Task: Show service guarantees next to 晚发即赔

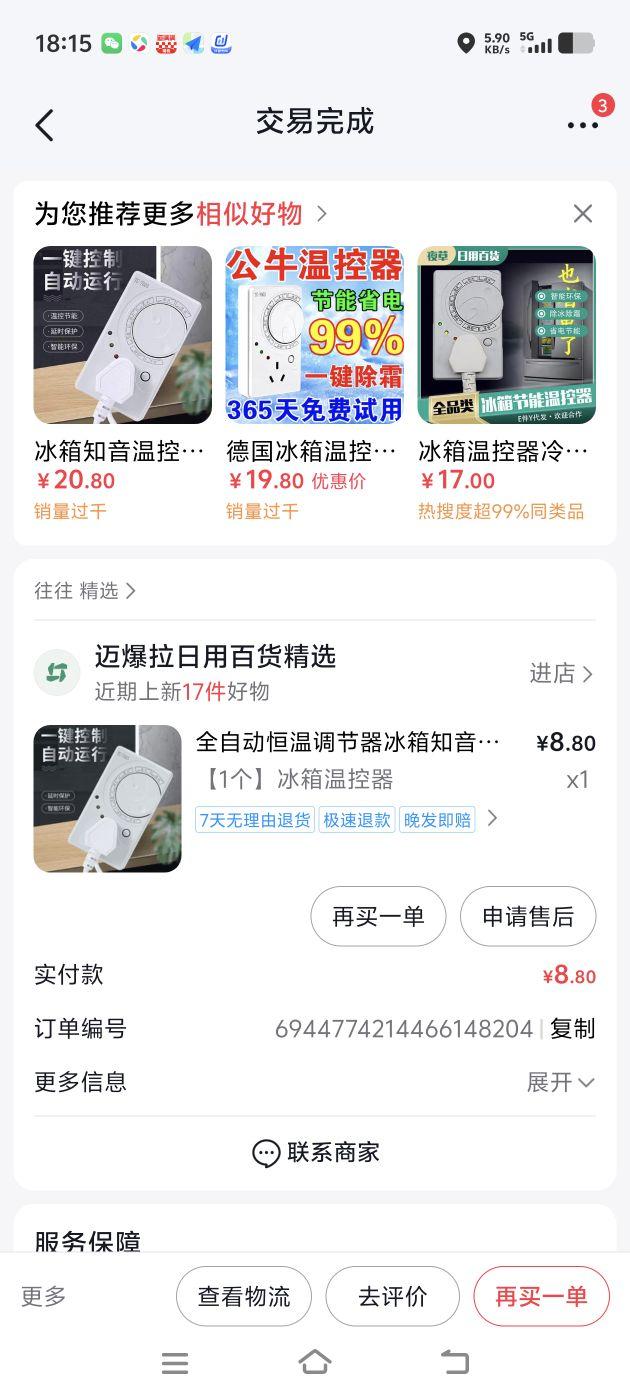Action: click(x=492, y=820)
